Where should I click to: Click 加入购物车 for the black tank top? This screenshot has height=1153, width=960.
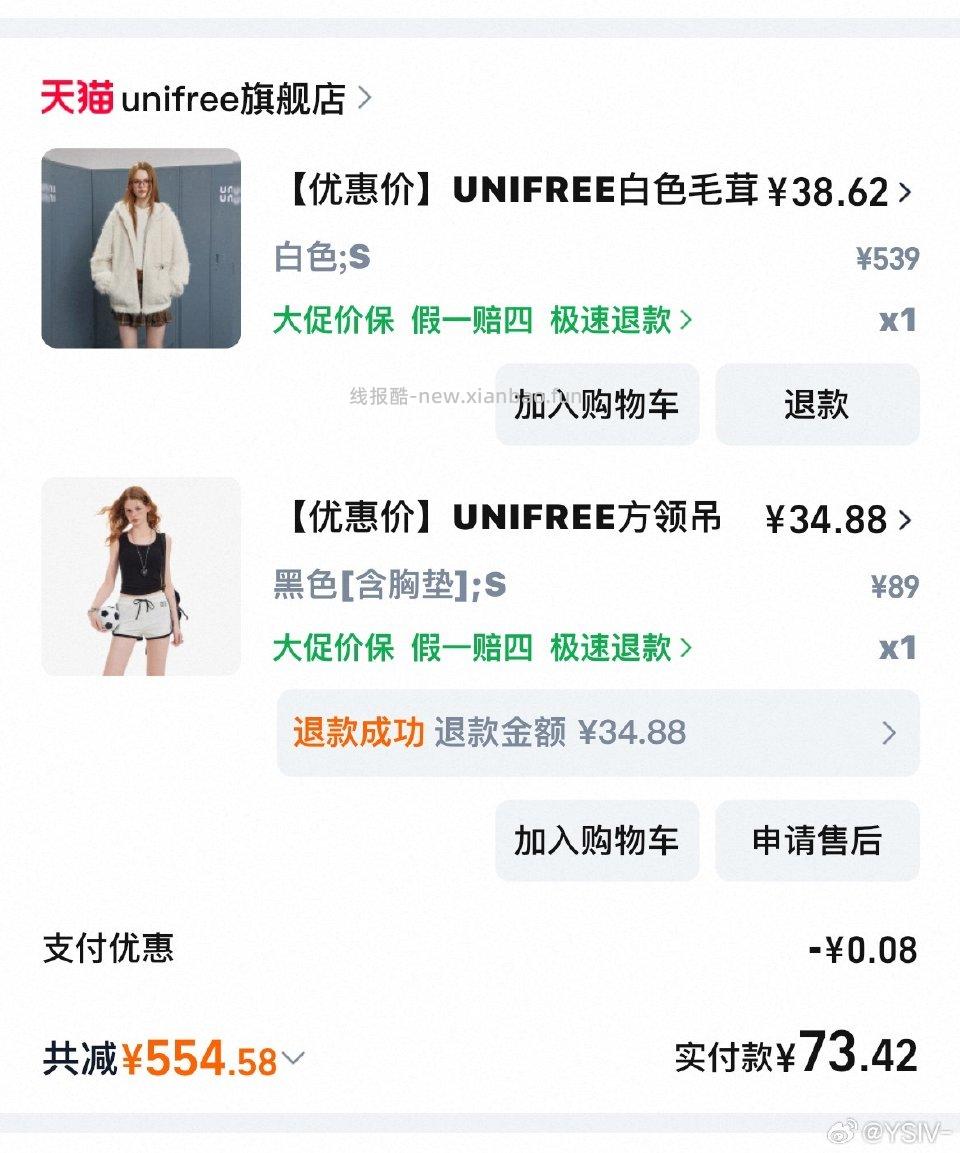pyautogui.click(x=596, y=841)
